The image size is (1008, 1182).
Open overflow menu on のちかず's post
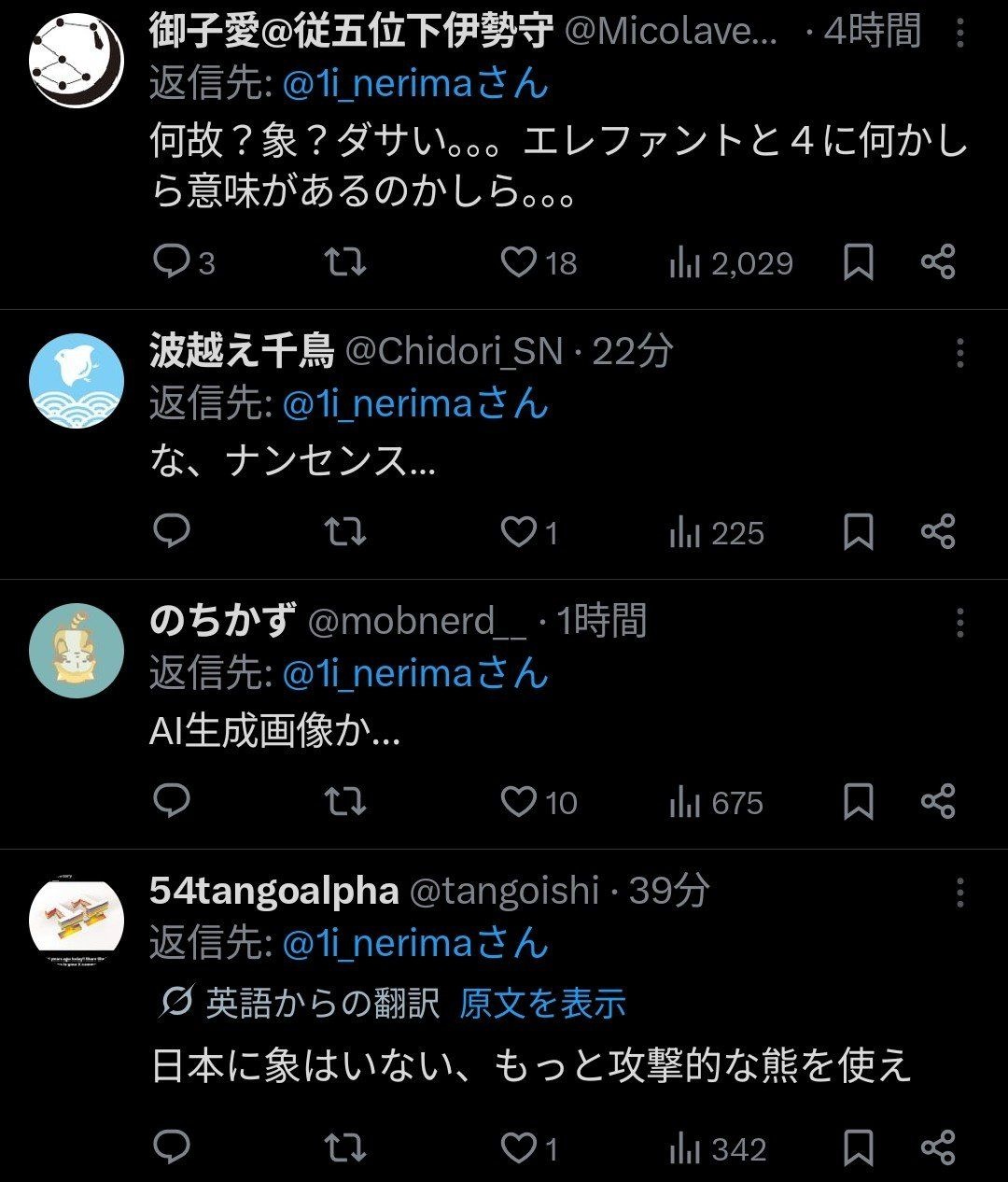pyautogui.click(x=959, y=622)
